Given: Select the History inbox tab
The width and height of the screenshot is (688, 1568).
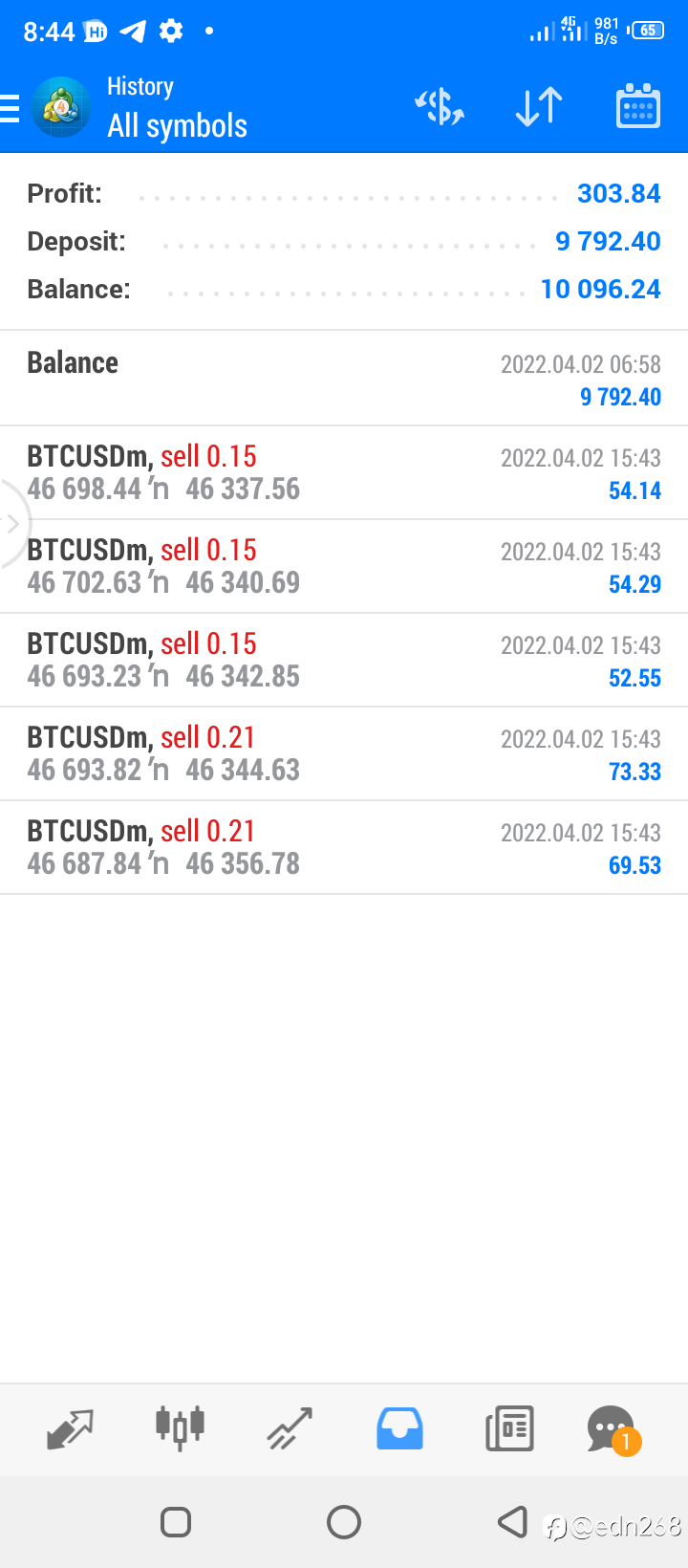Looking at the screenshot, I should coord(399,1428).
